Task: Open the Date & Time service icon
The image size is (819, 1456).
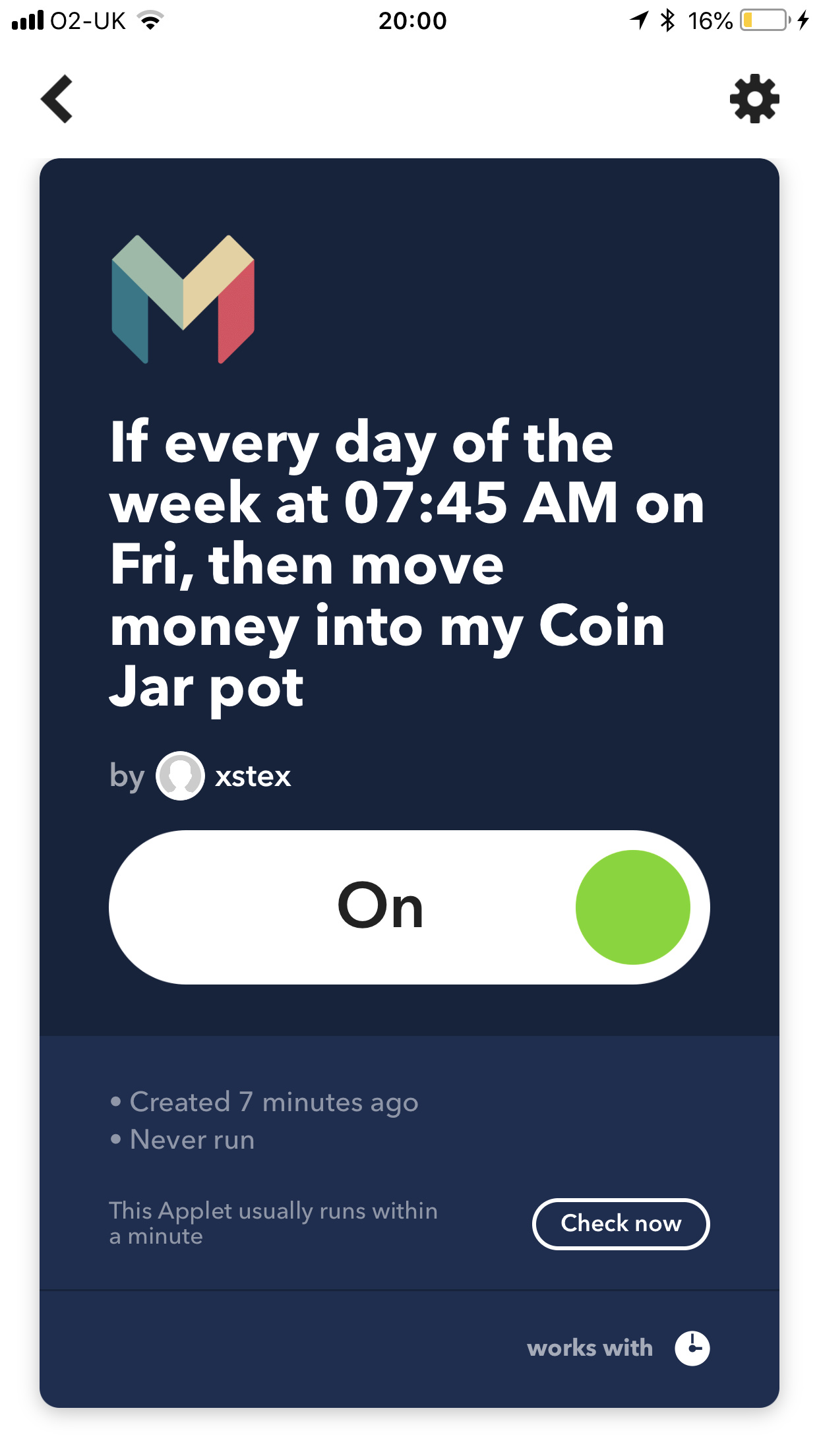Action: 692,1348
